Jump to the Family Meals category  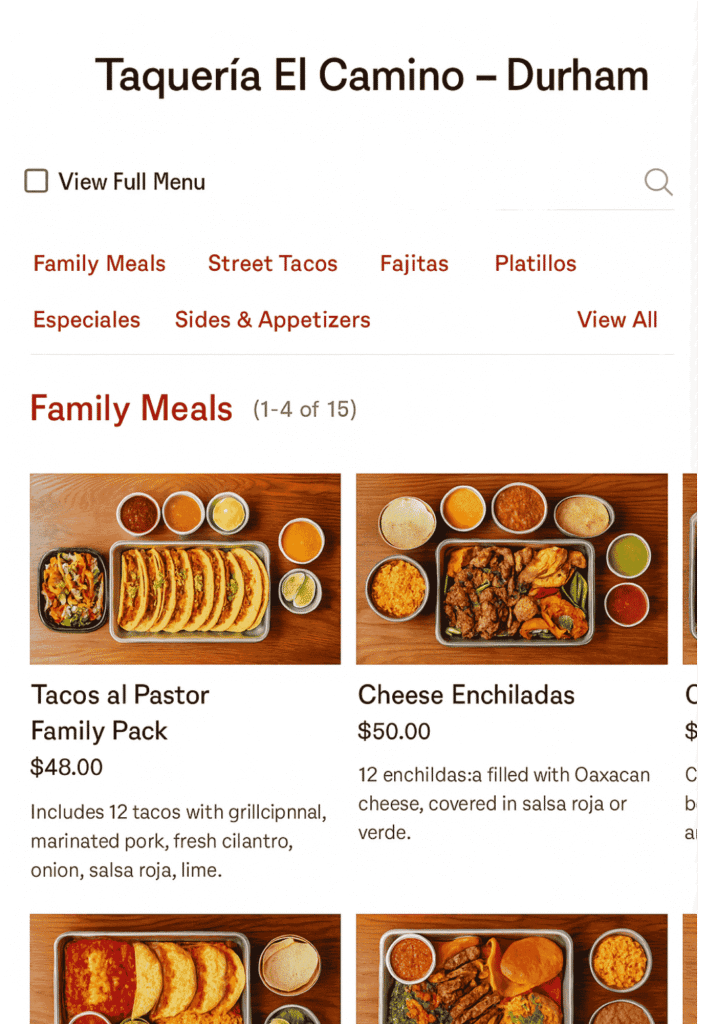point(99,264)
